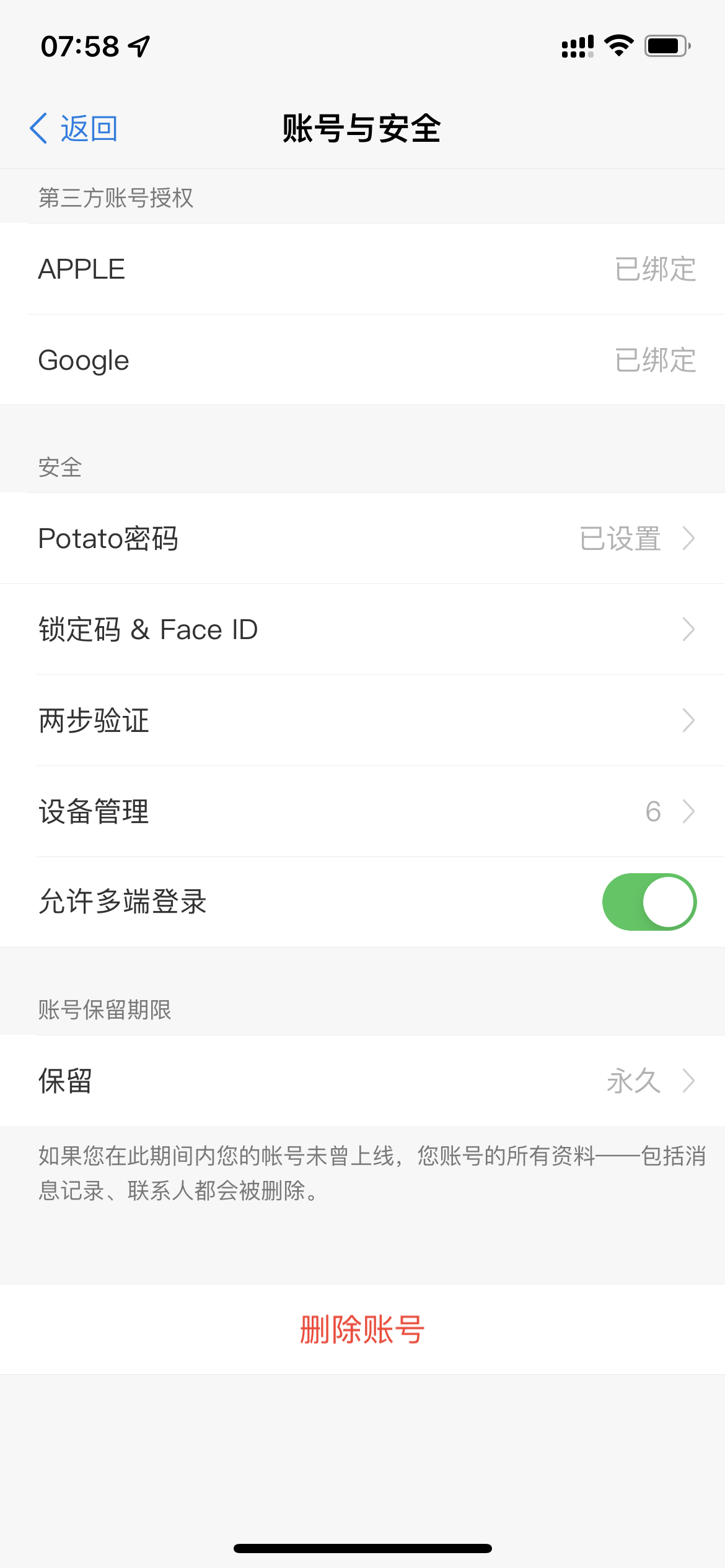The width and height of the screenshot is (725, 1568).
Task: Tap the red 删除账号 button
Action: coord(362,1329)
